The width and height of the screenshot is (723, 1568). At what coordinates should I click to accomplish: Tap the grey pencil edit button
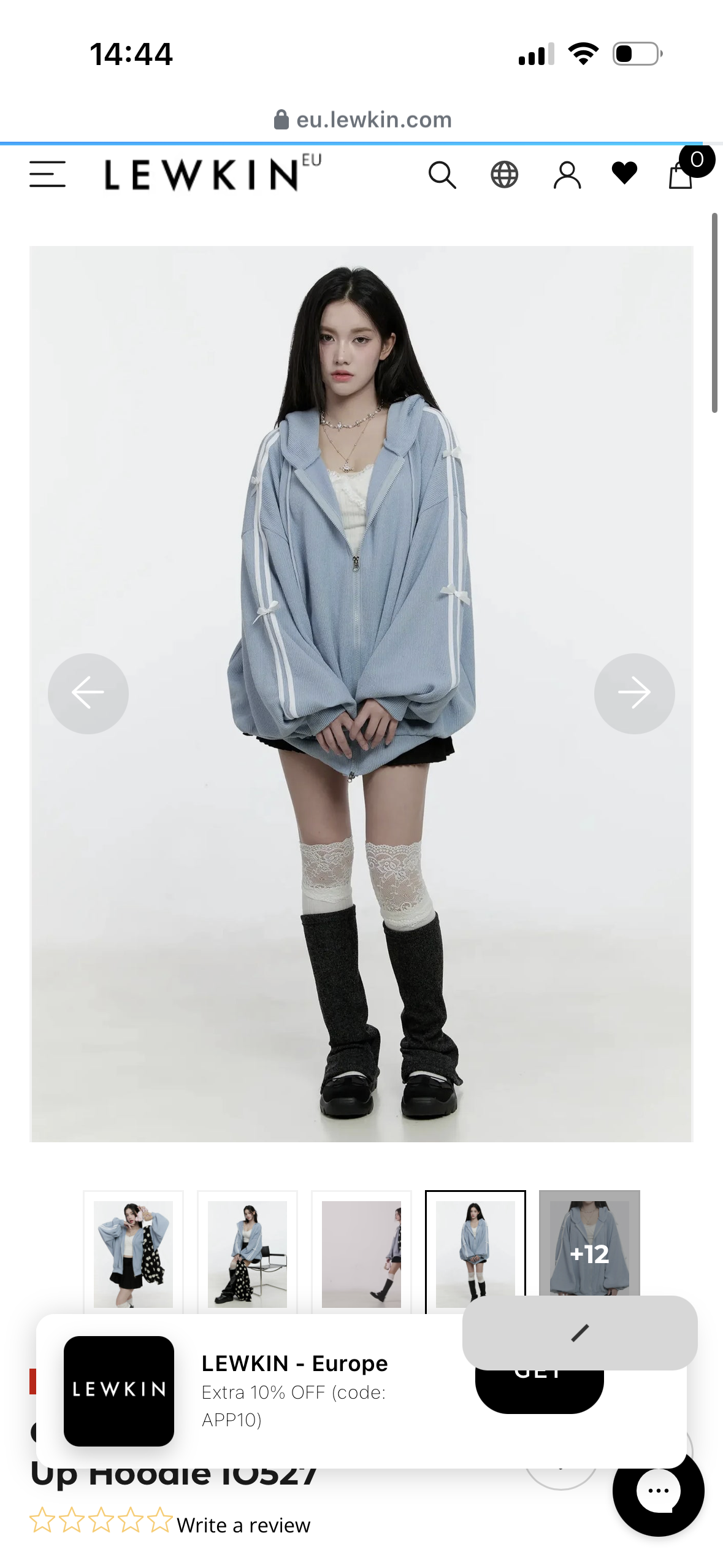[x=580, y=1332]
